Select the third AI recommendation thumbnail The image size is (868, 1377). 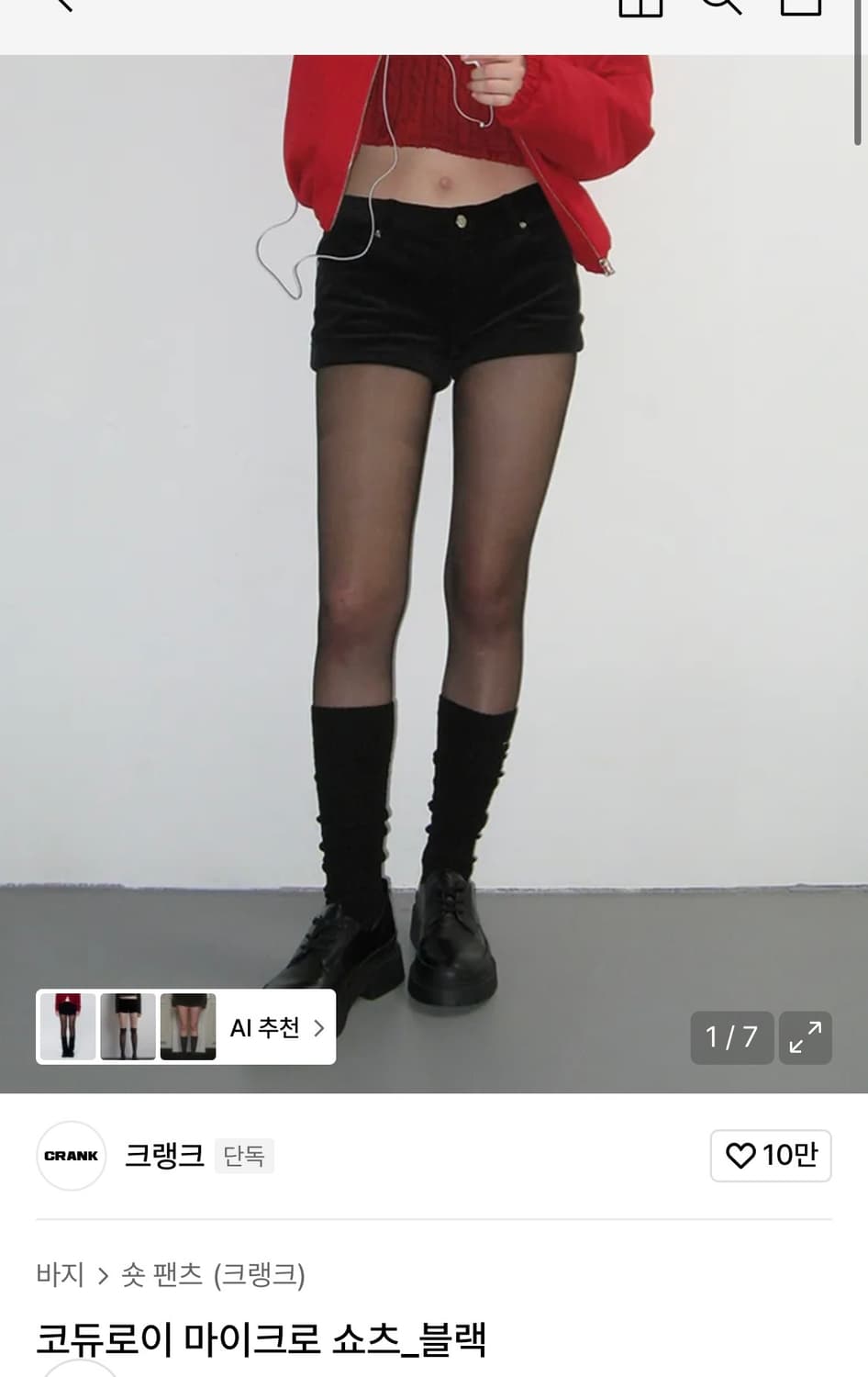click(187, 1026)
